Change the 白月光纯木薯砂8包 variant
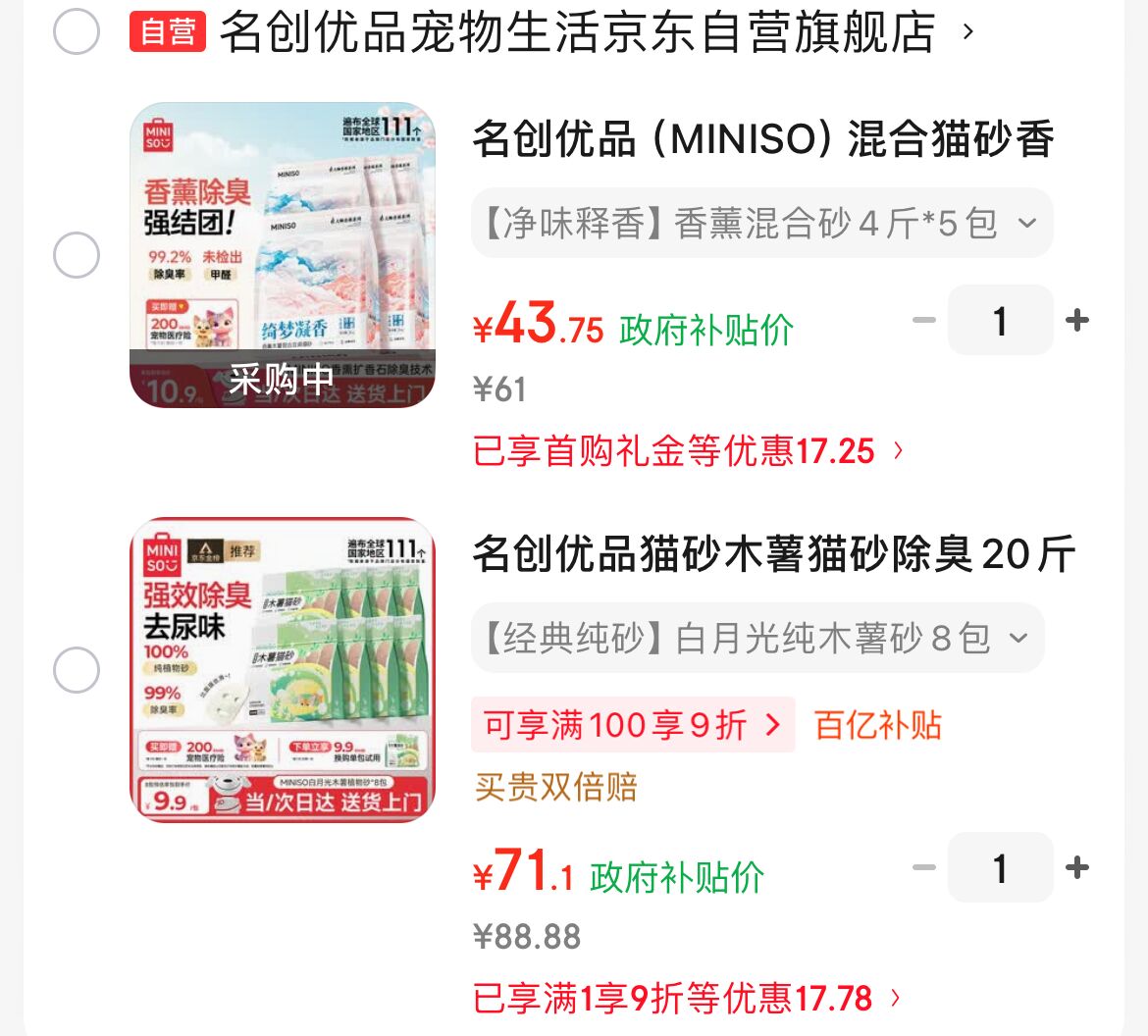The width and height of the screenshot is (1148, 1036). 757,639
